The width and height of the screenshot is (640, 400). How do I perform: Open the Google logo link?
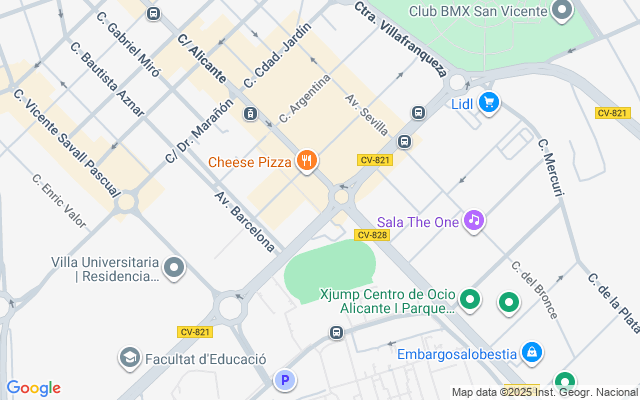34,388
